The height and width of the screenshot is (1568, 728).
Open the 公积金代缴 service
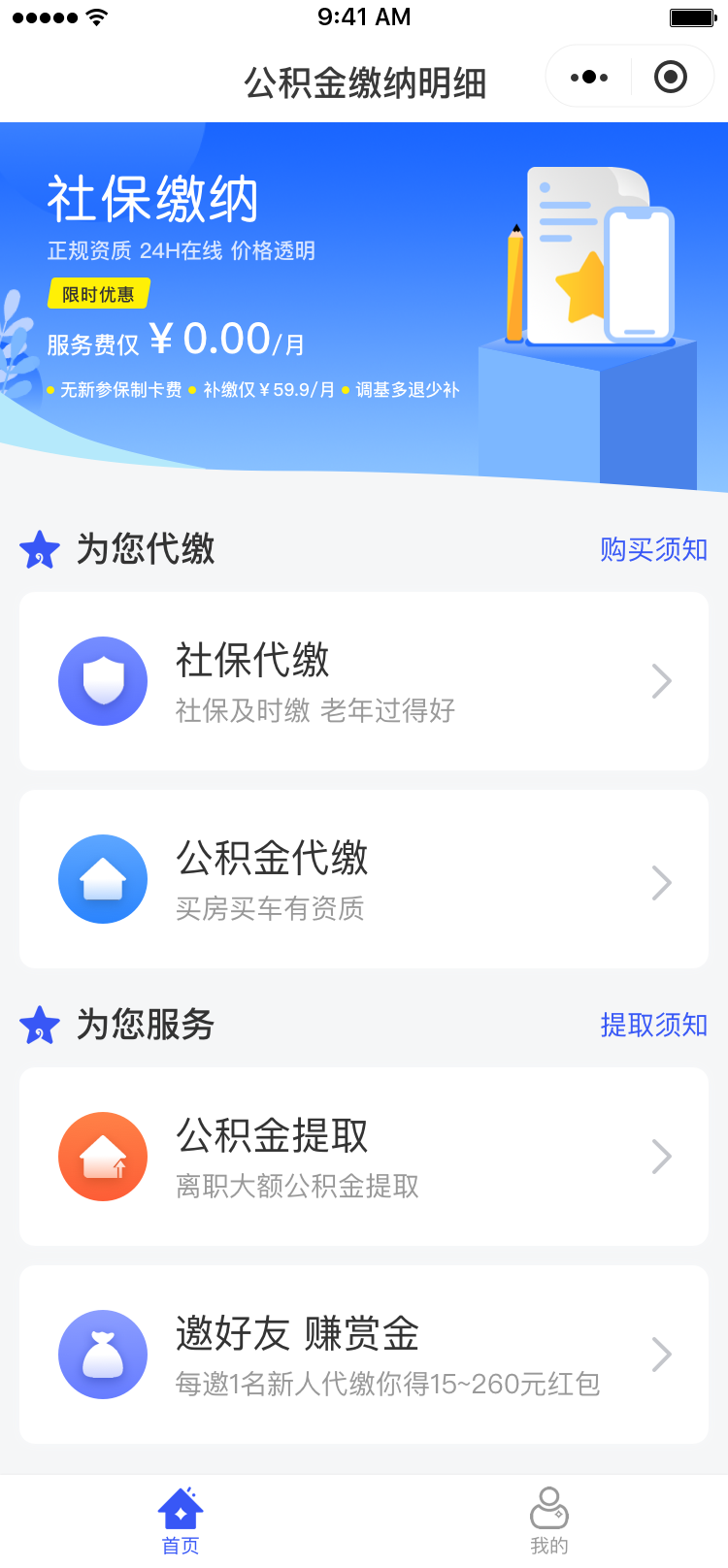[x=364, y=879]
